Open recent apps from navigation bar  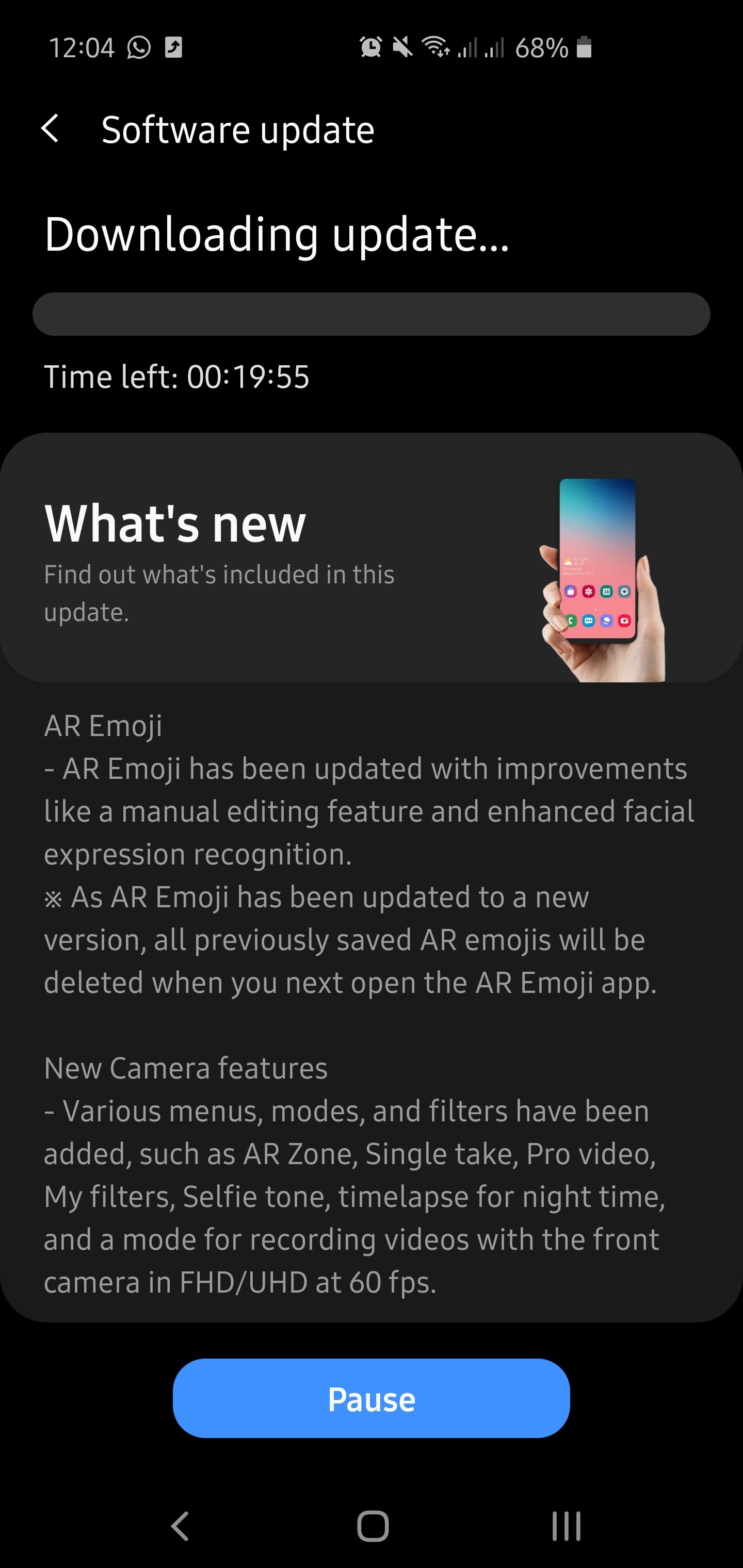point(566,1526)
